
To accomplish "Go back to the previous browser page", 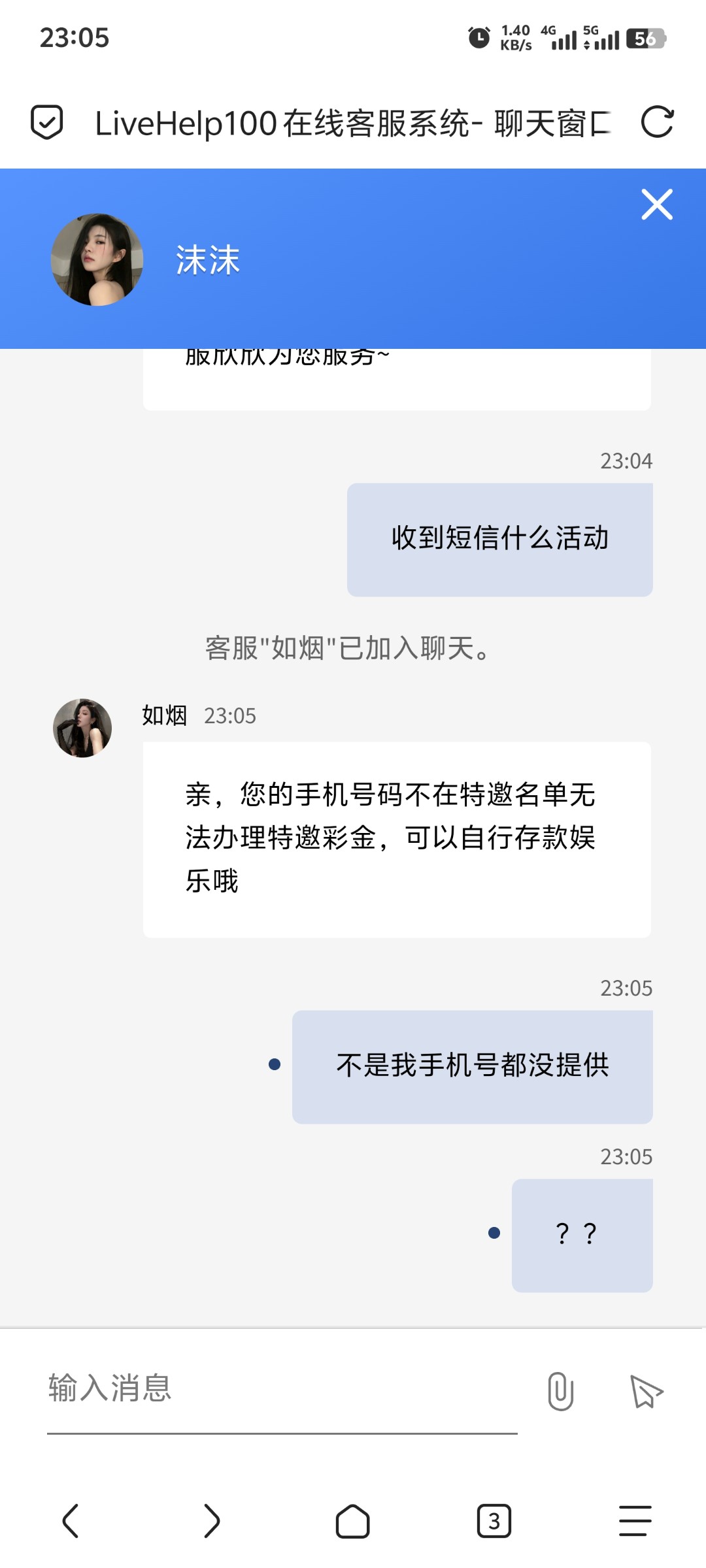I will click(x=71, y=1521).
